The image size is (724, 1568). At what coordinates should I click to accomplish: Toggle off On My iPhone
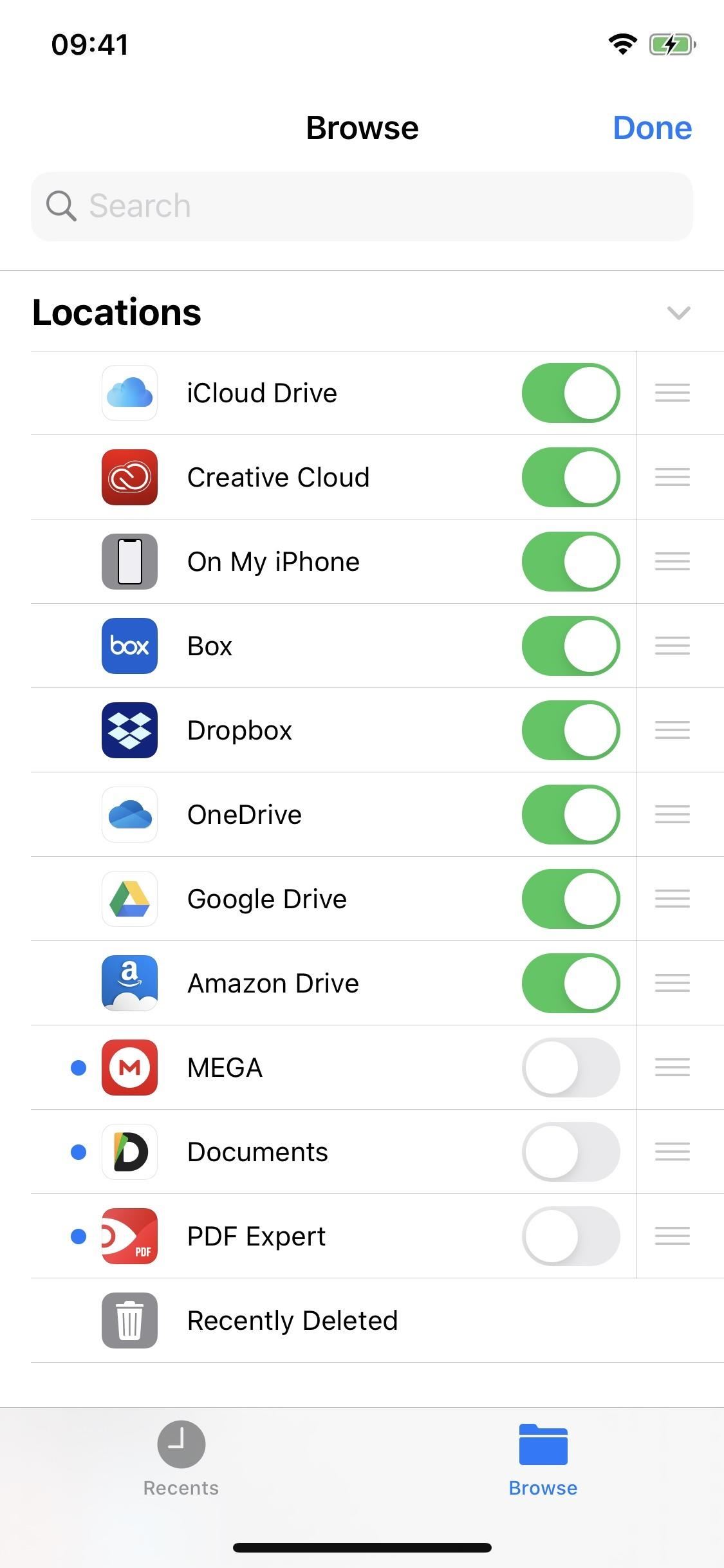coord(570,562)
